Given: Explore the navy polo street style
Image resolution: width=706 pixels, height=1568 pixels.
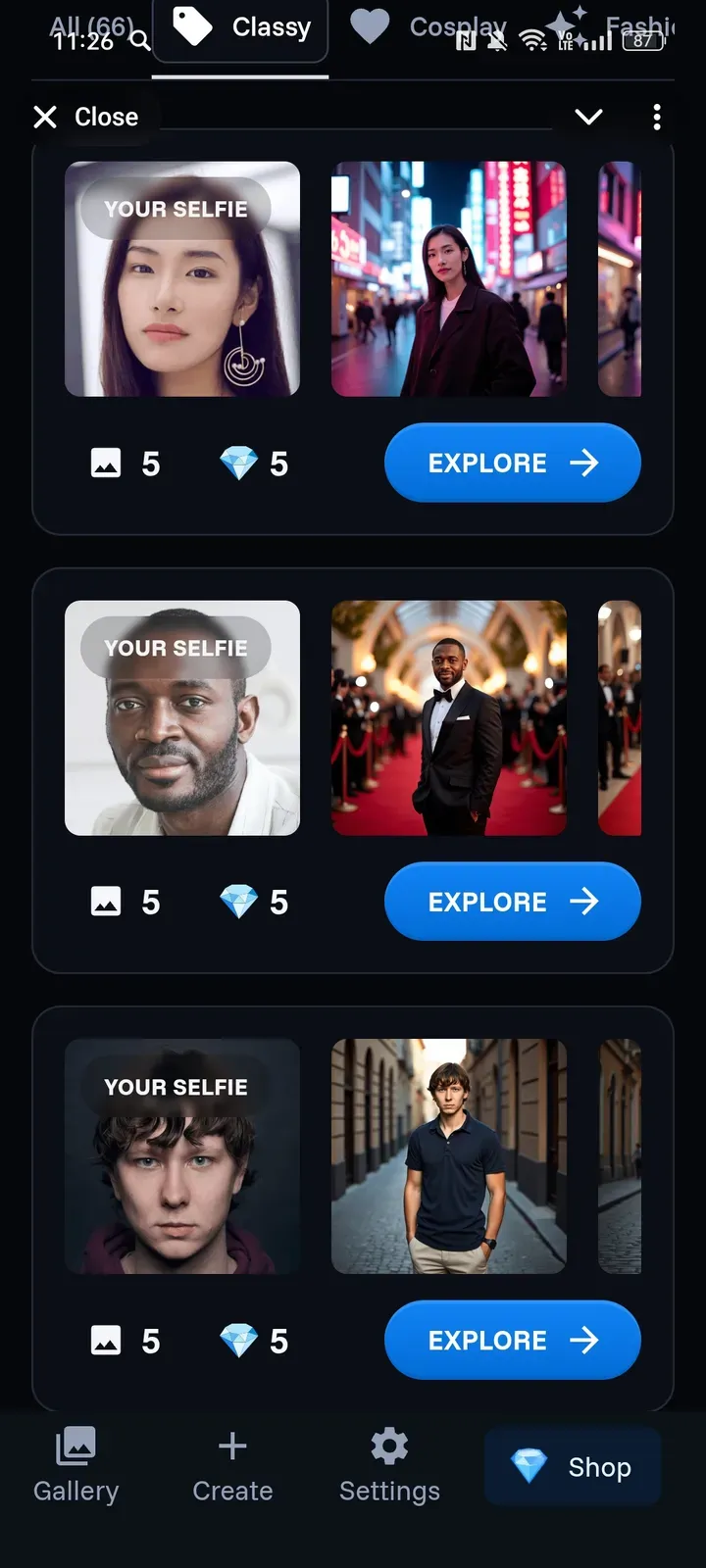Looking at the screenshot, I should [x=512, y=1340].
